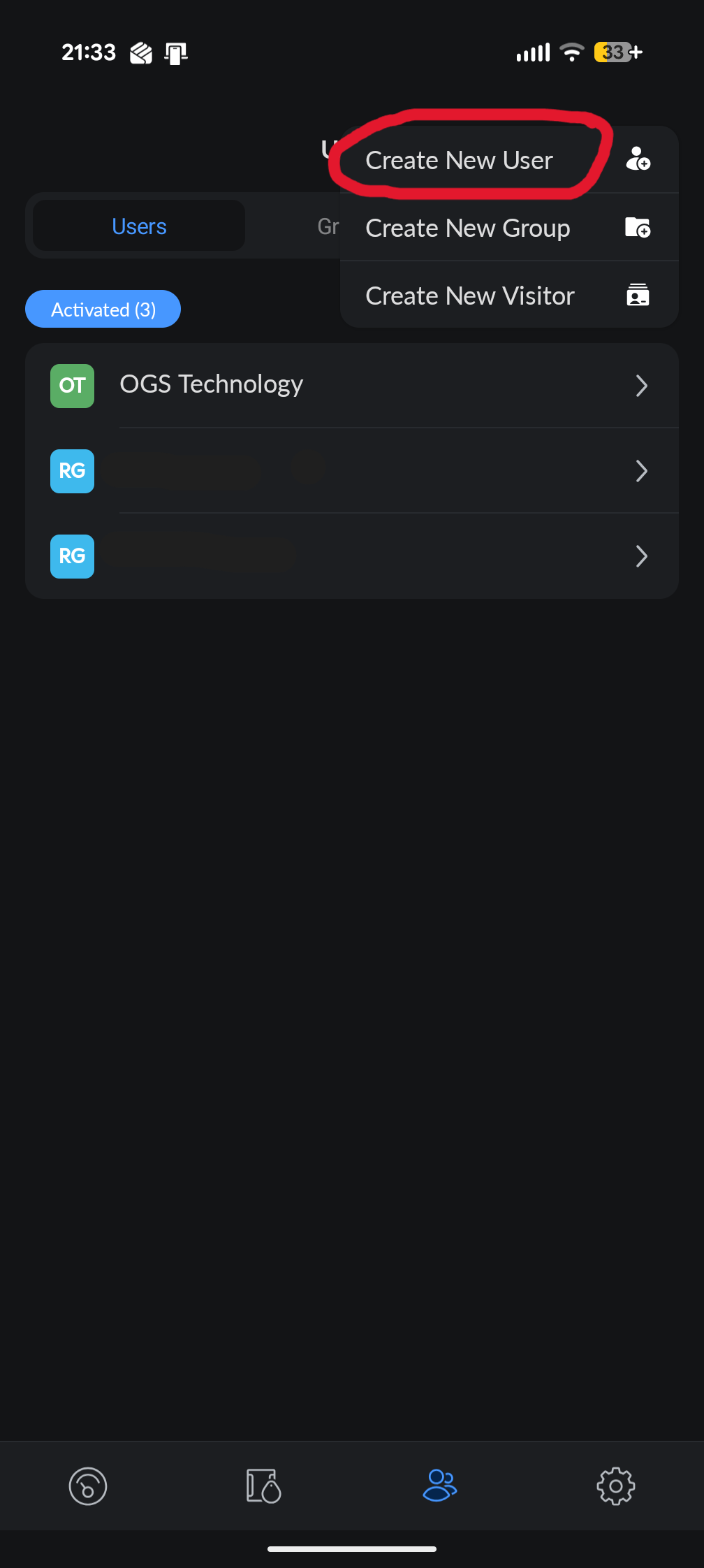Switch to the Users tab

[139, 226]
